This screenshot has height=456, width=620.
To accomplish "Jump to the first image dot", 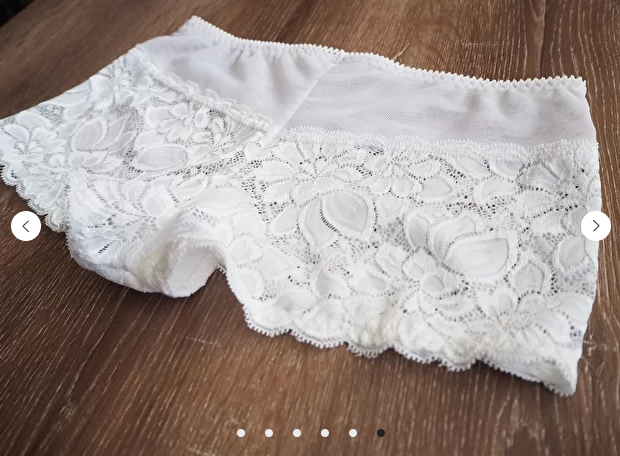I will (241, 433).
